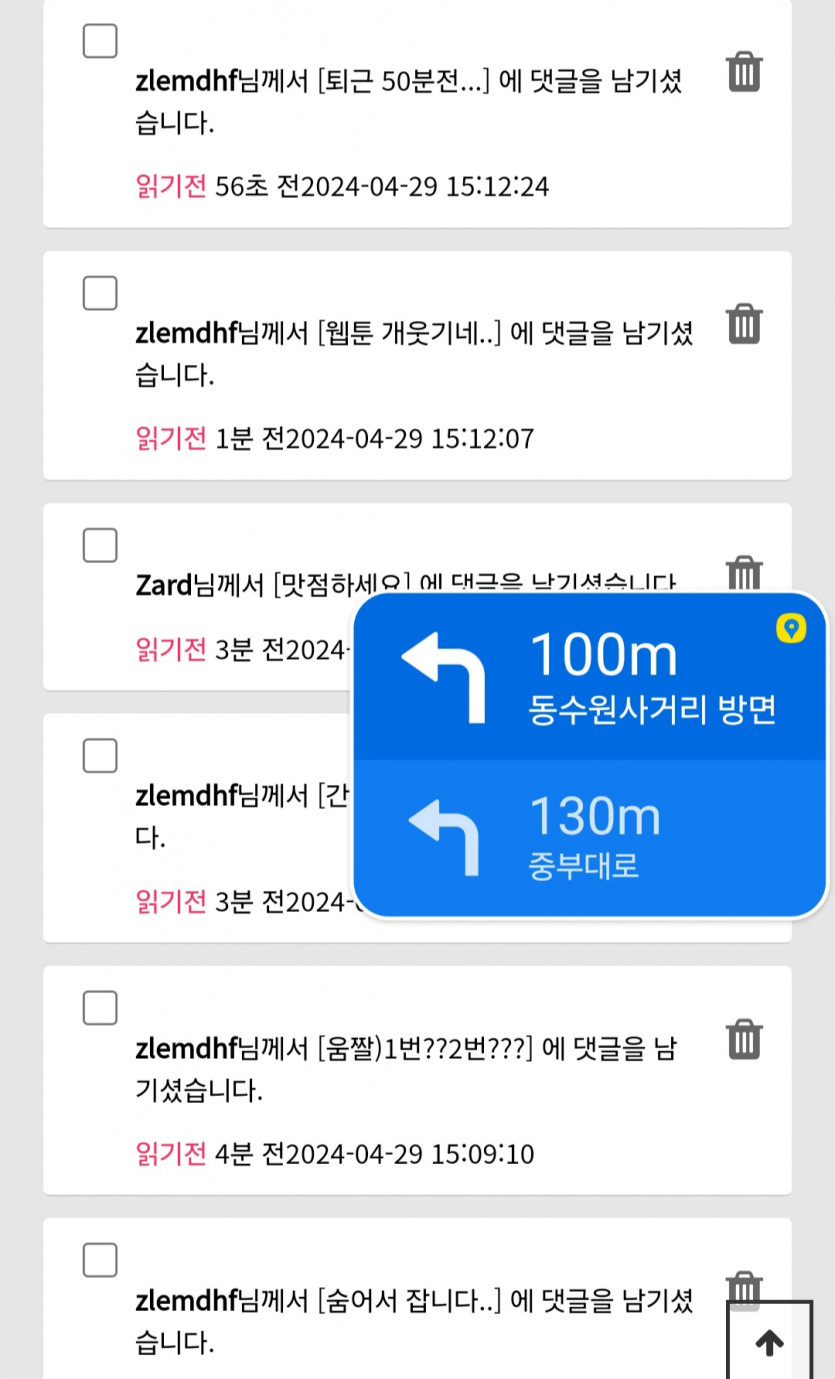Check the box for 퇴근 50분전 notification
Viewport: 835px width, 1379px height.
point(100,42)
